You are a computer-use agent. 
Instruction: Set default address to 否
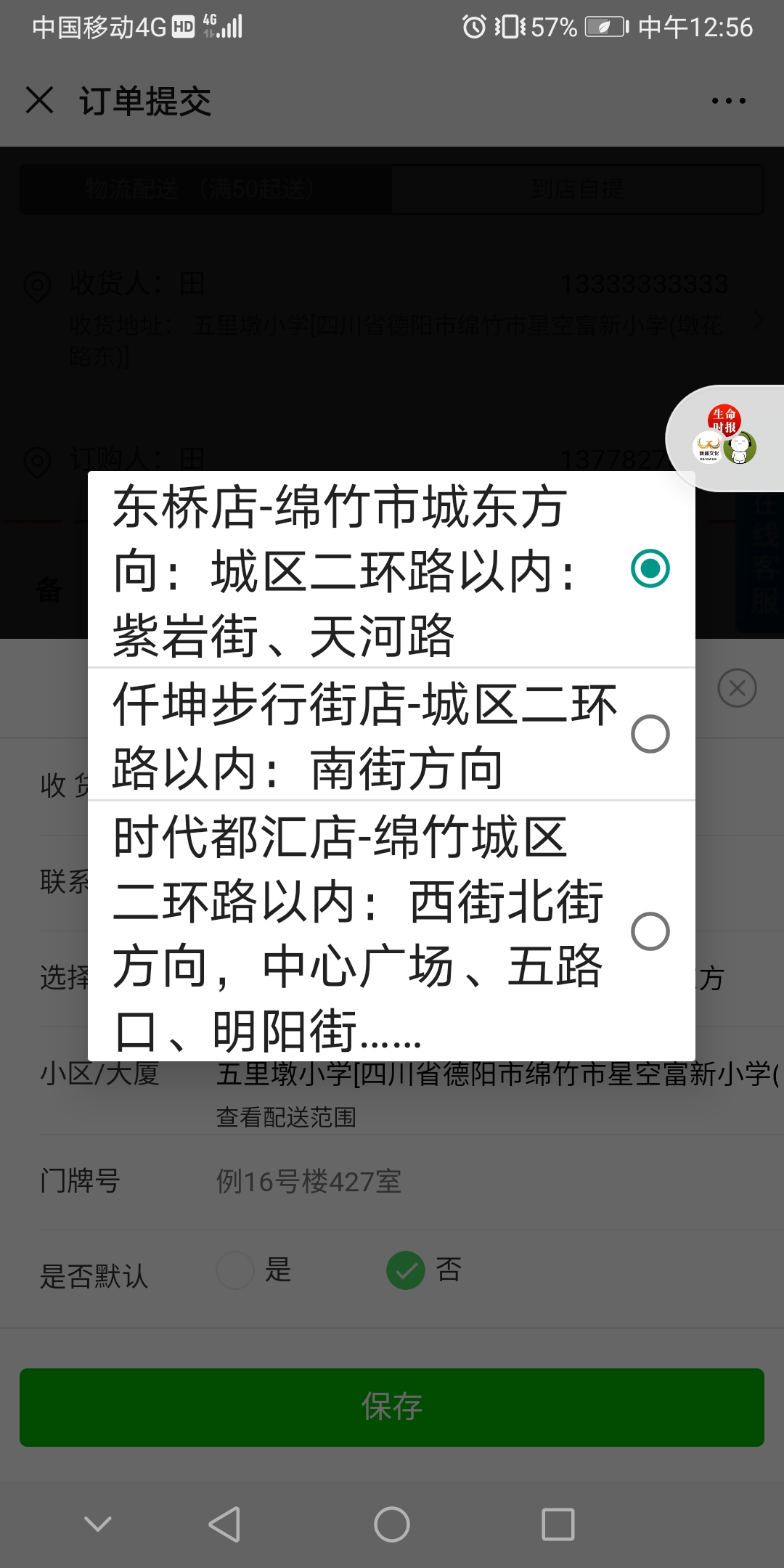tap(424, 1270)
